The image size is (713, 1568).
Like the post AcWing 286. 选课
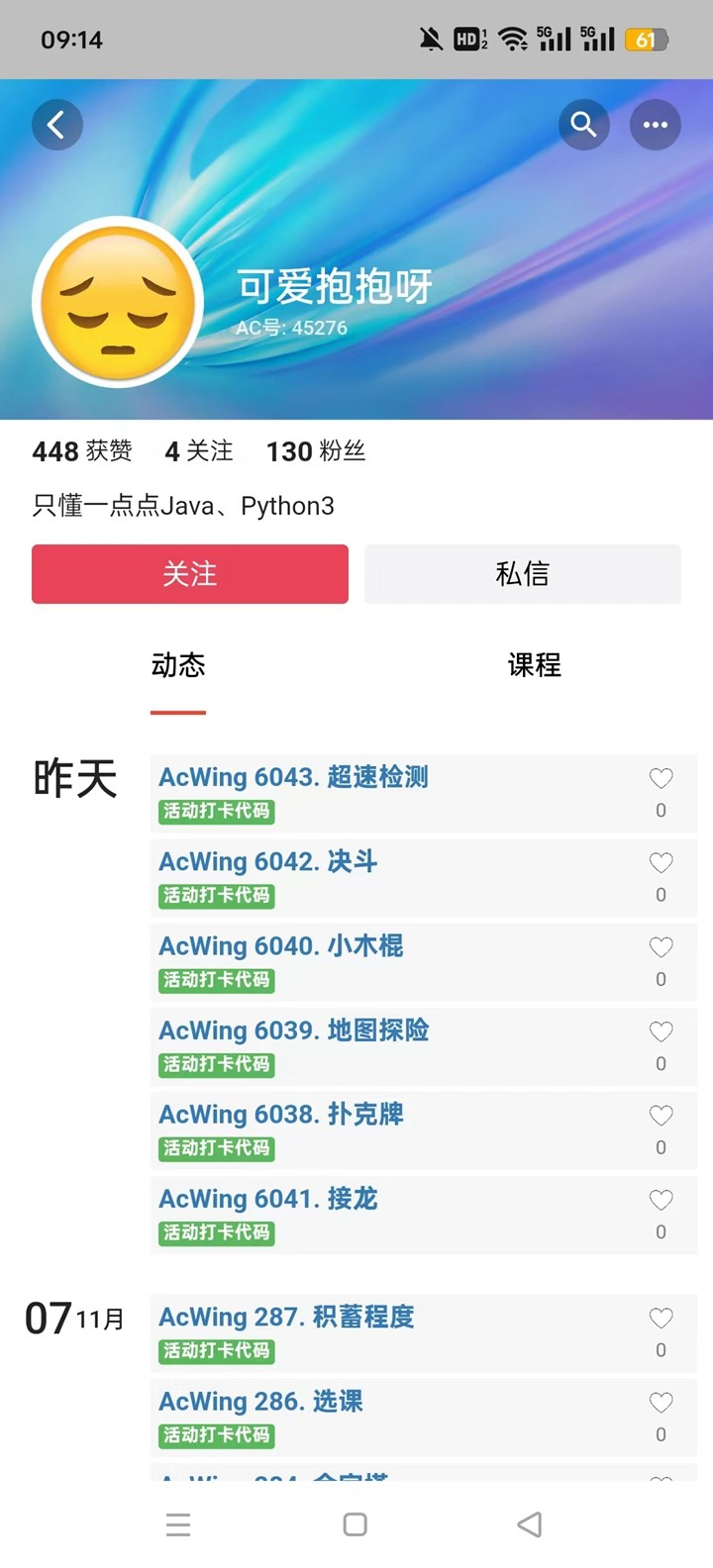click(x=661, y=1402)
